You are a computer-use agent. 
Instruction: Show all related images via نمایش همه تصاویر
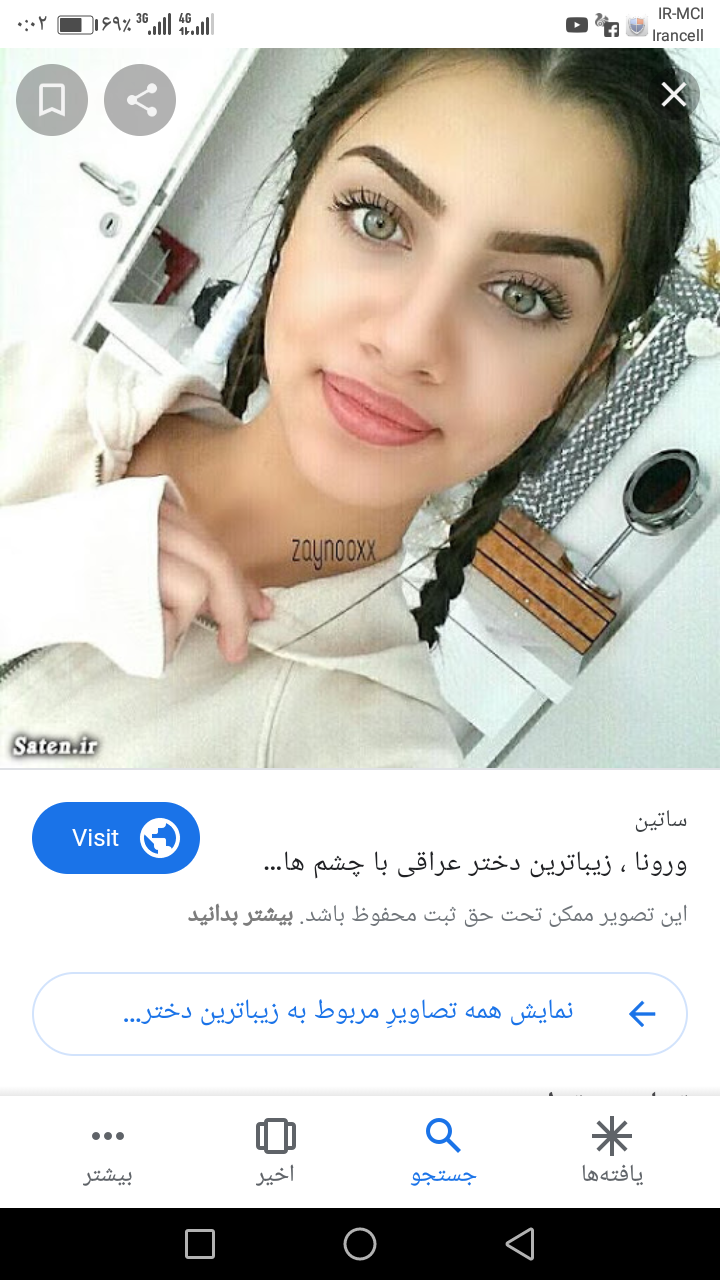360,1013
